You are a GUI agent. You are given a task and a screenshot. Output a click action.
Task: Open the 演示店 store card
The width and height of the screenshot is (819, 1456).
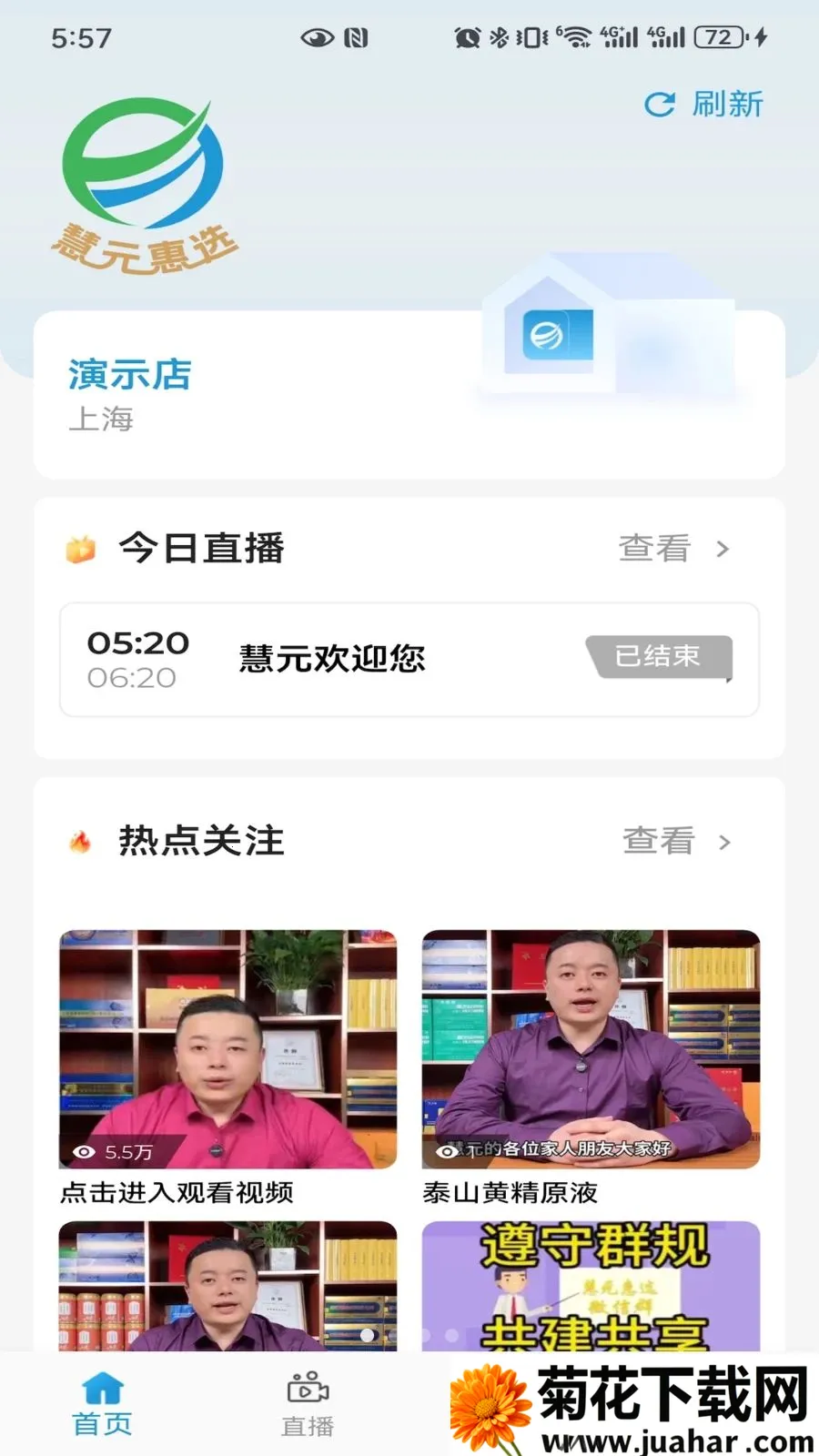pyautogui.click(x=409, y=394)
